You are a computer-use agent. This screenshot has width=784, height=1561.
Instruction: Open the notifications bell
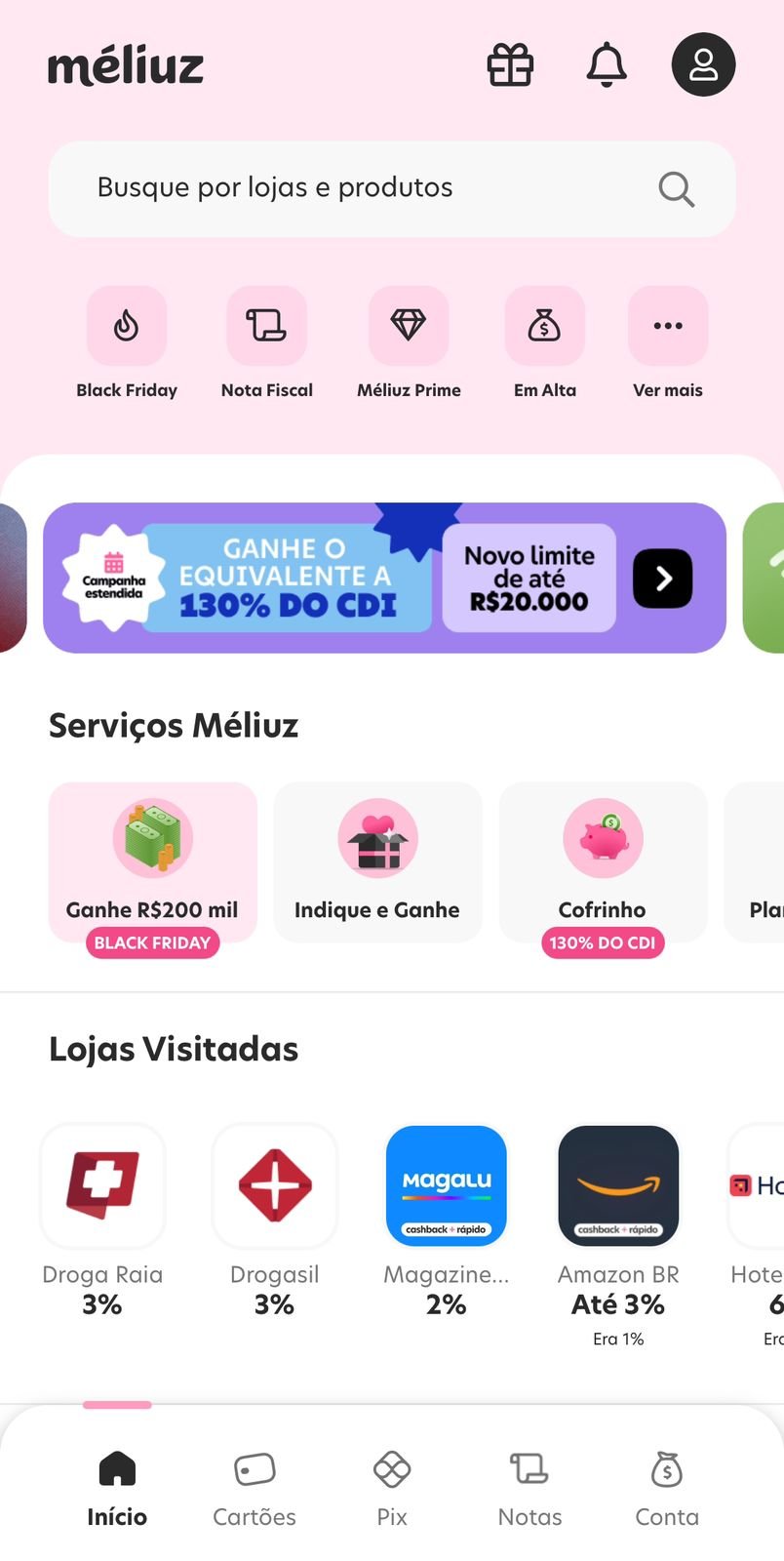click(x=606, y=65)
